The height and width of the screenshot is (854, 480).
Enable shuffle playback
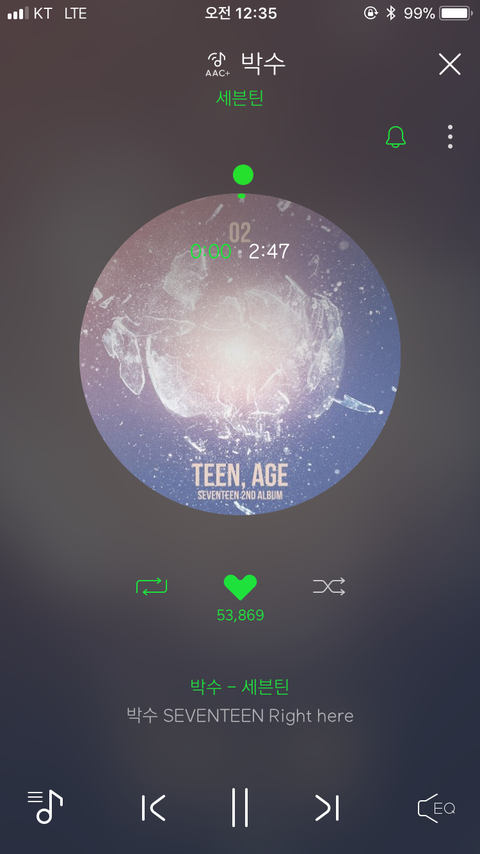(x=329, y=587)
